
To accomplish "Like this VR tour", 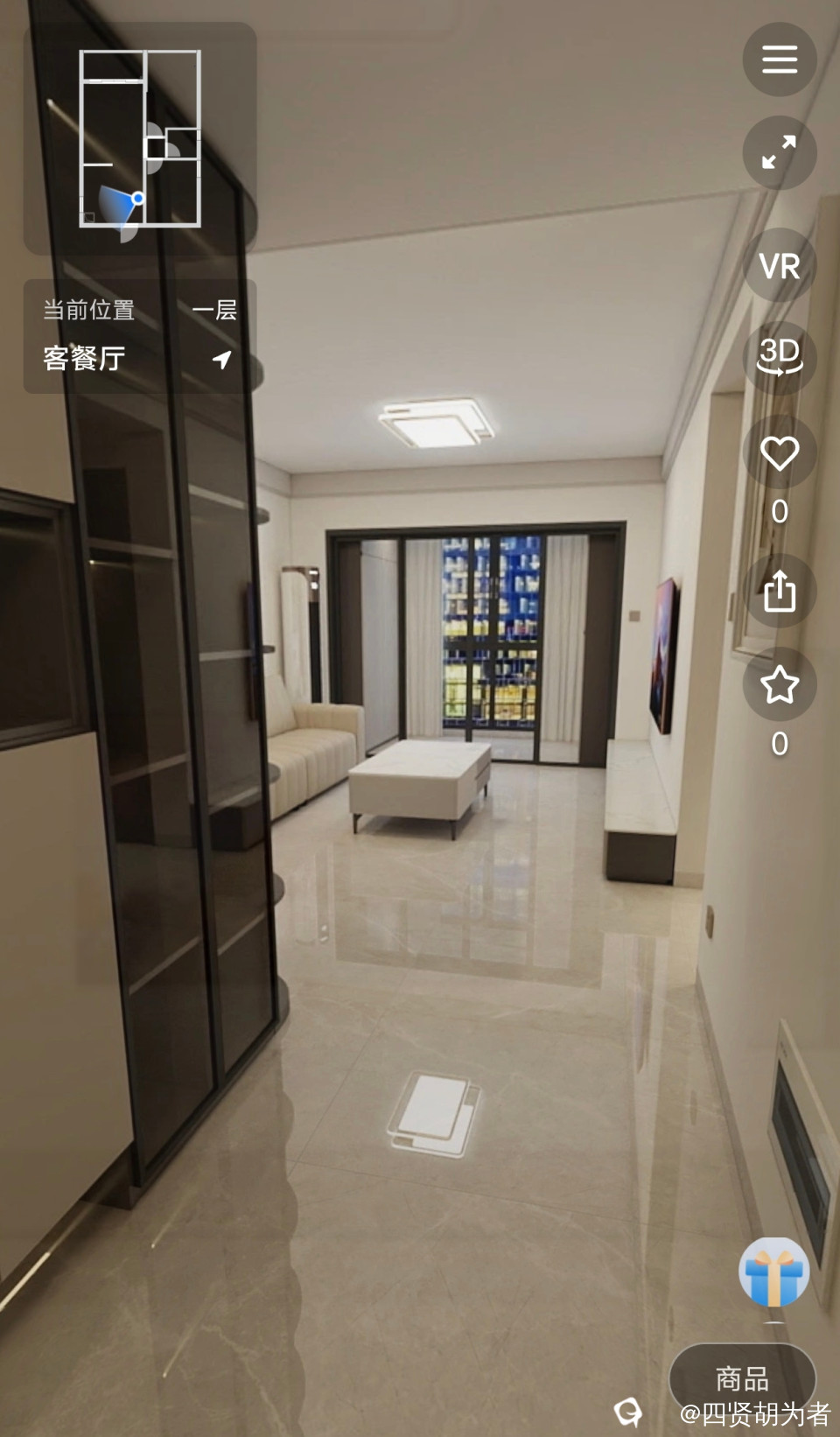I will click(779, 453).
